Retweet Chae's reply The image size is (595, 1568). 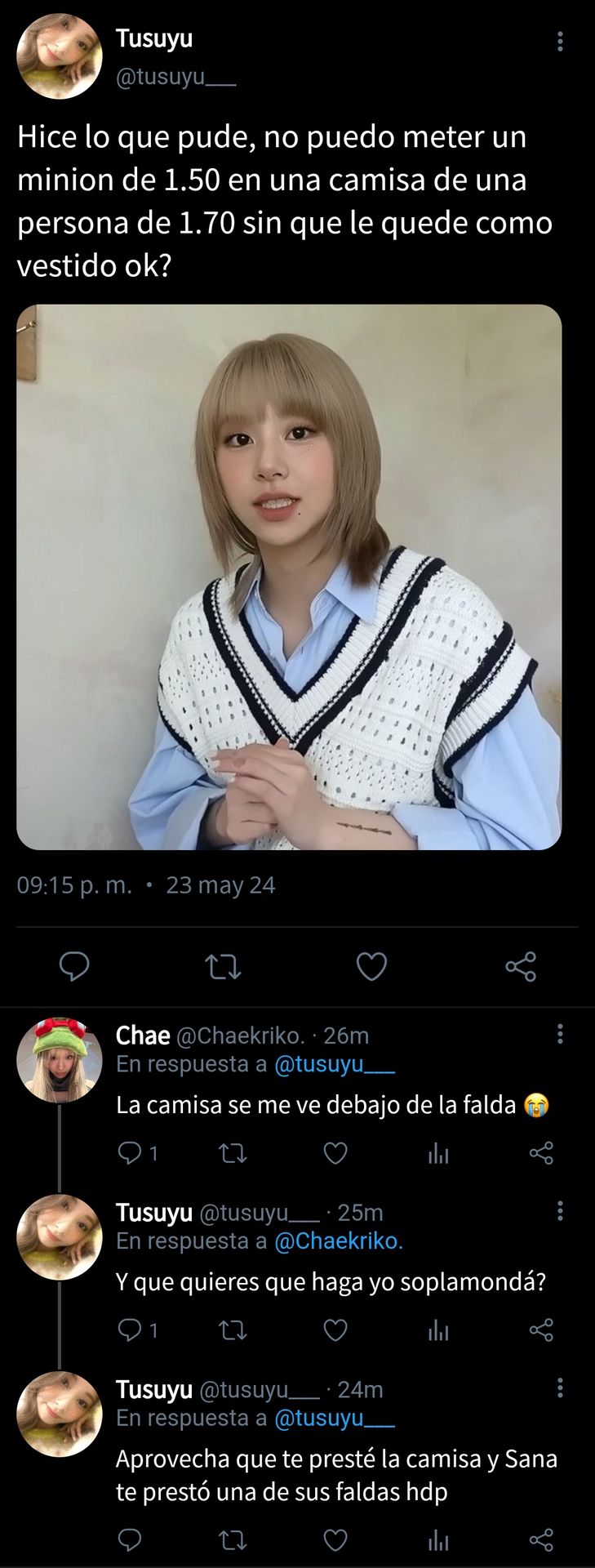(x=233, y=1153)
